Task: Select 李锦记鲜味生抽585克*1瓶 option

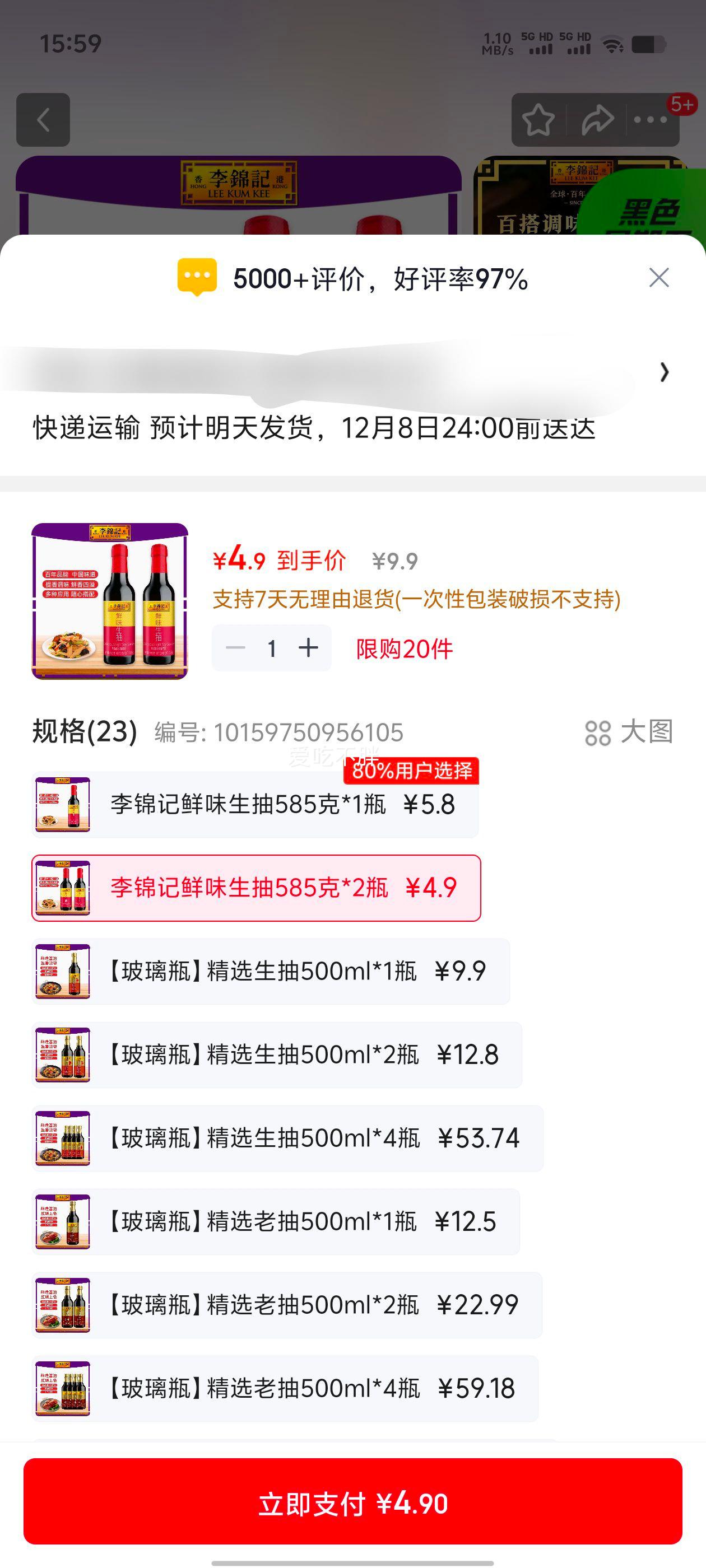Action: [x=254, y=805]
